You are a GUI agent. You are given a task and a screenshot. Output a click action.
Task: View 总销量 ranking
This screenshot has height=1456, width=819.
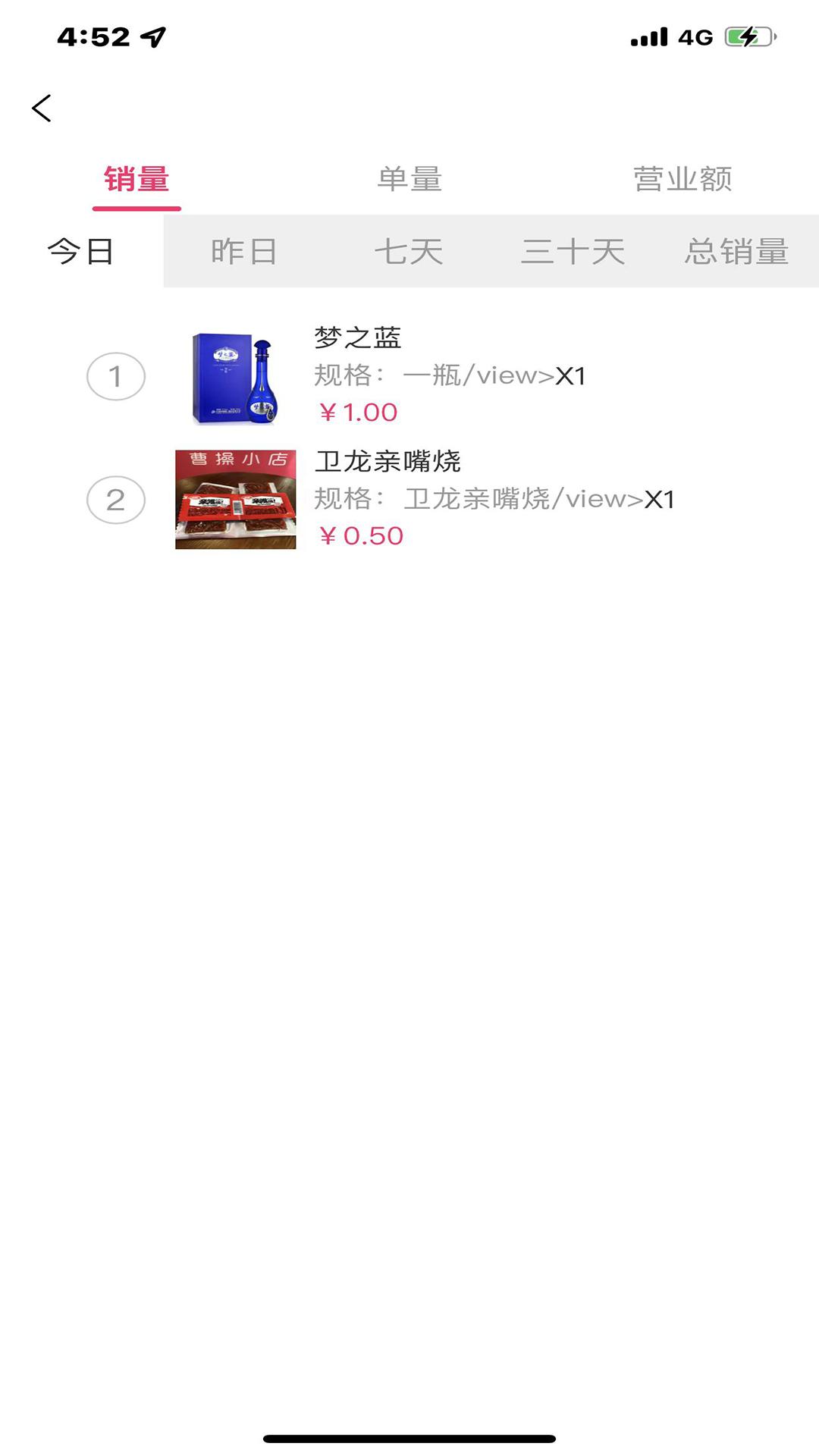736,252
